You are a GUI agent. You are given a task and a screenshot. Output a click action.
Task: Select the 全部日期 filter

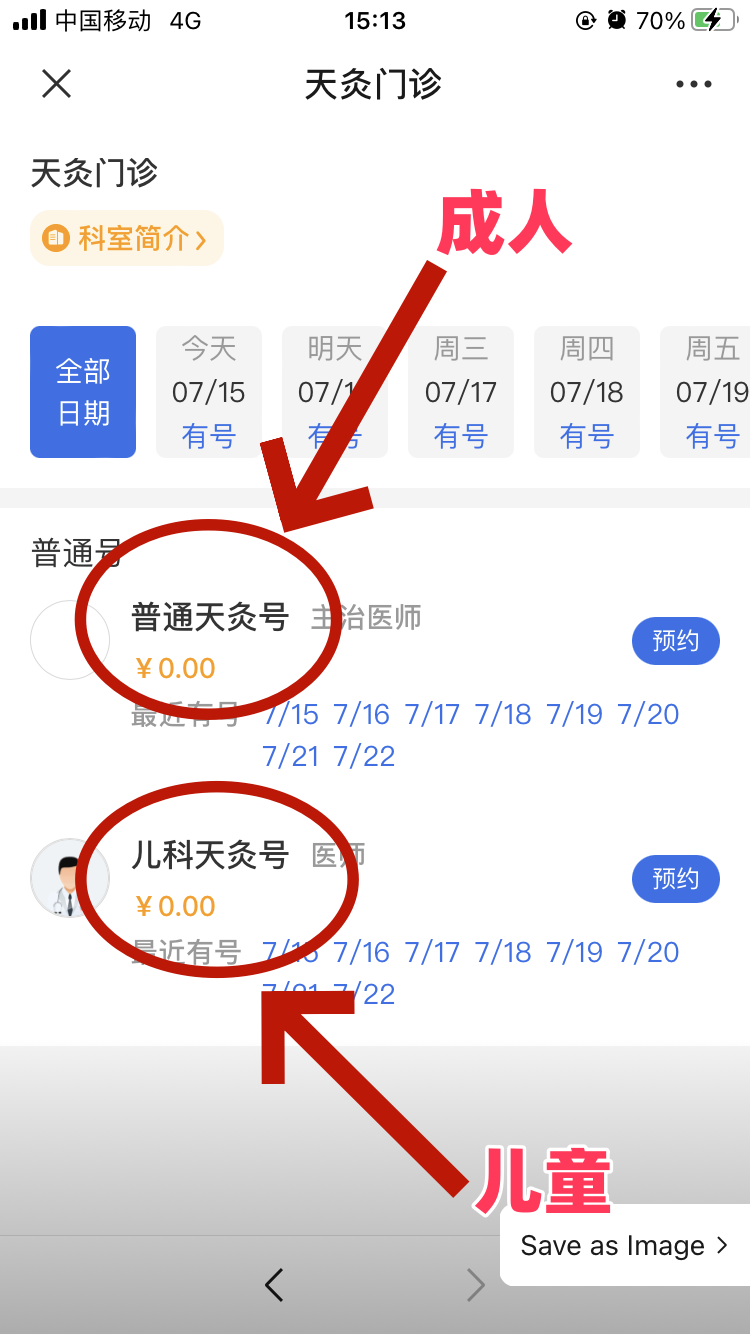point(83,392)
